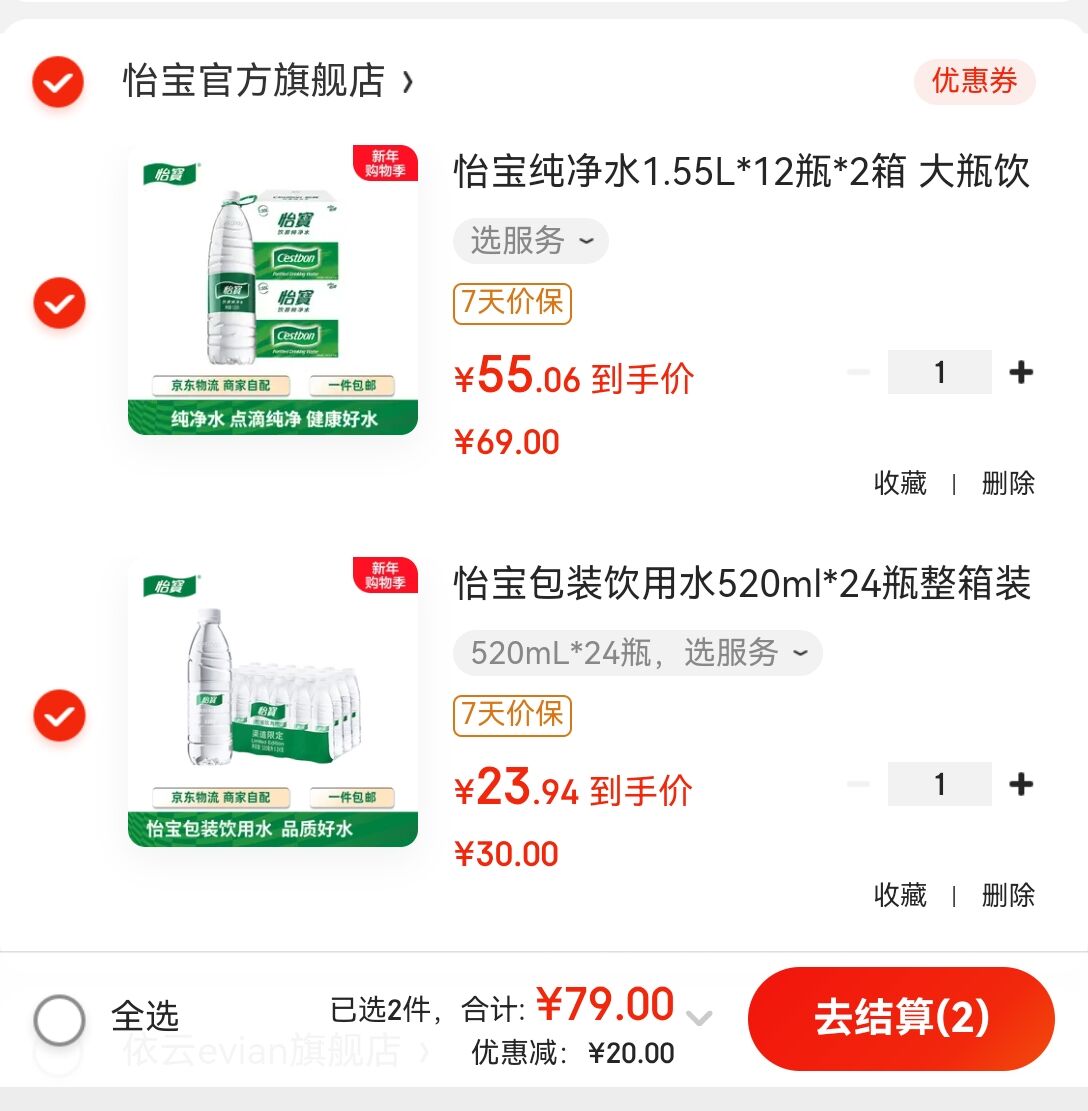The height and width of the screenshot is (1111, 1088).
Task: Tap 删除 for 怡宝纯净水1.55L
Action: 1007,484
